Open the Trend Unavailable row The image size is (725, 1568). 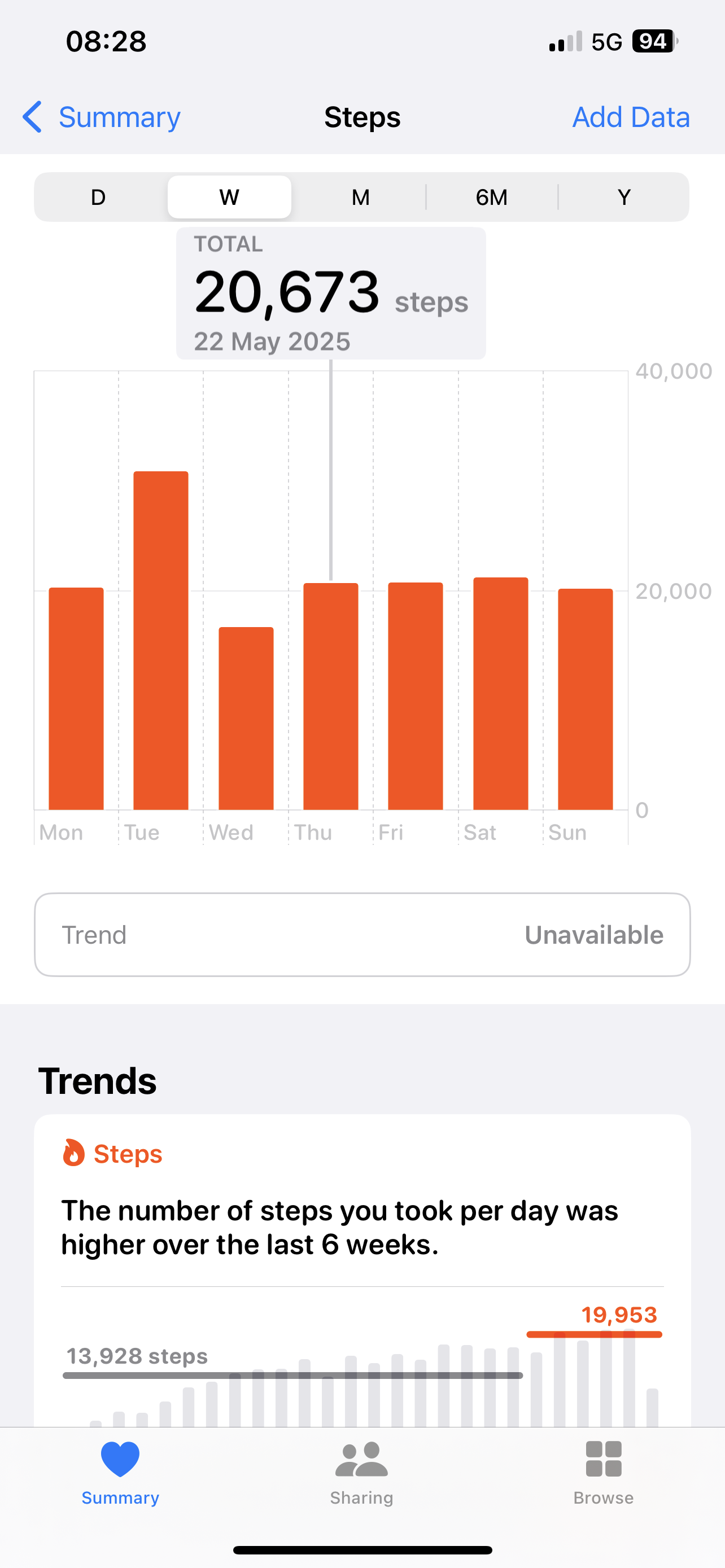click(x=362, y=935)
